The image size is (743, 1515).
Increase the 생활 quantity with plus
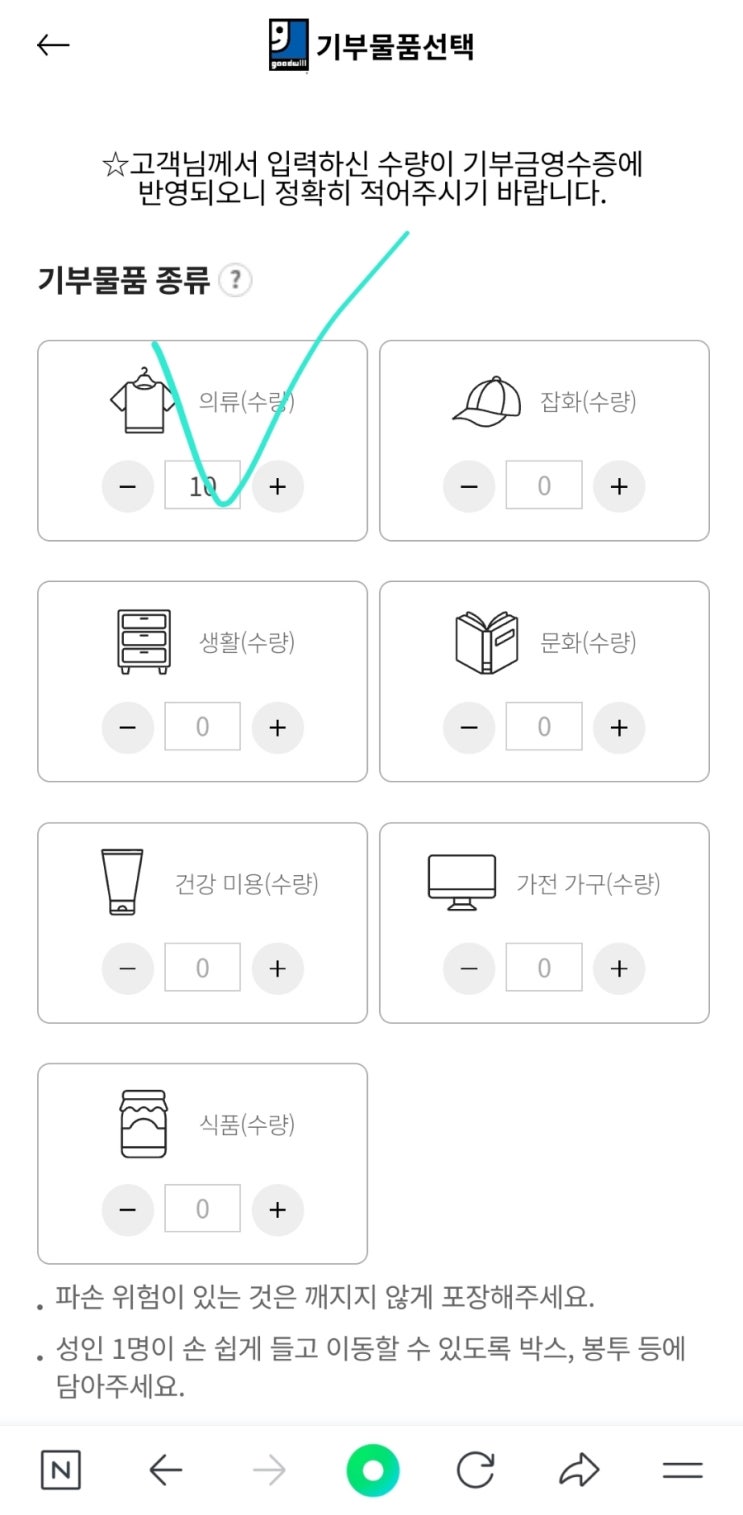(278, 727)
